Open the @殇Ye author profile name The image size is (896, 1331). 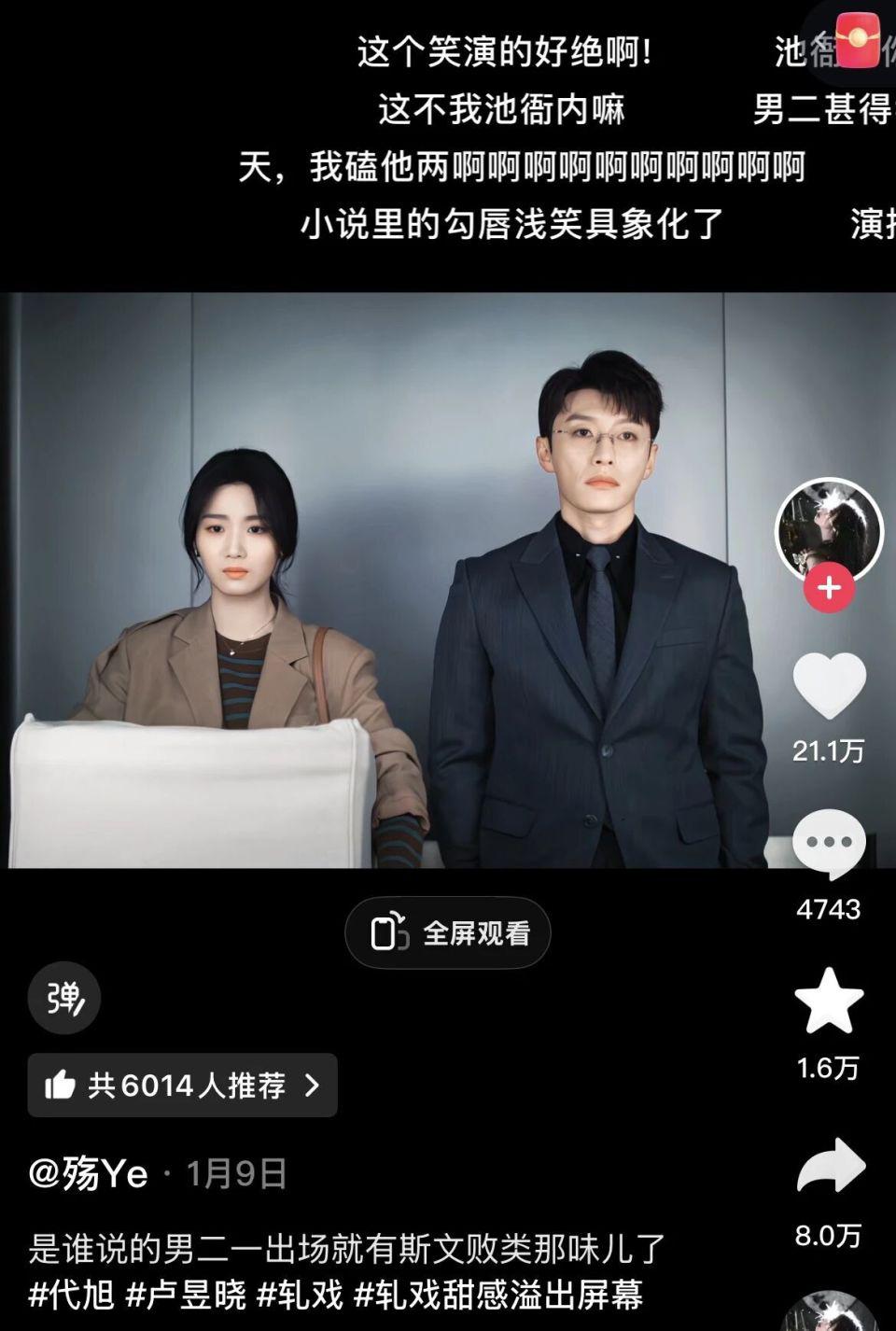[89, 1173]
